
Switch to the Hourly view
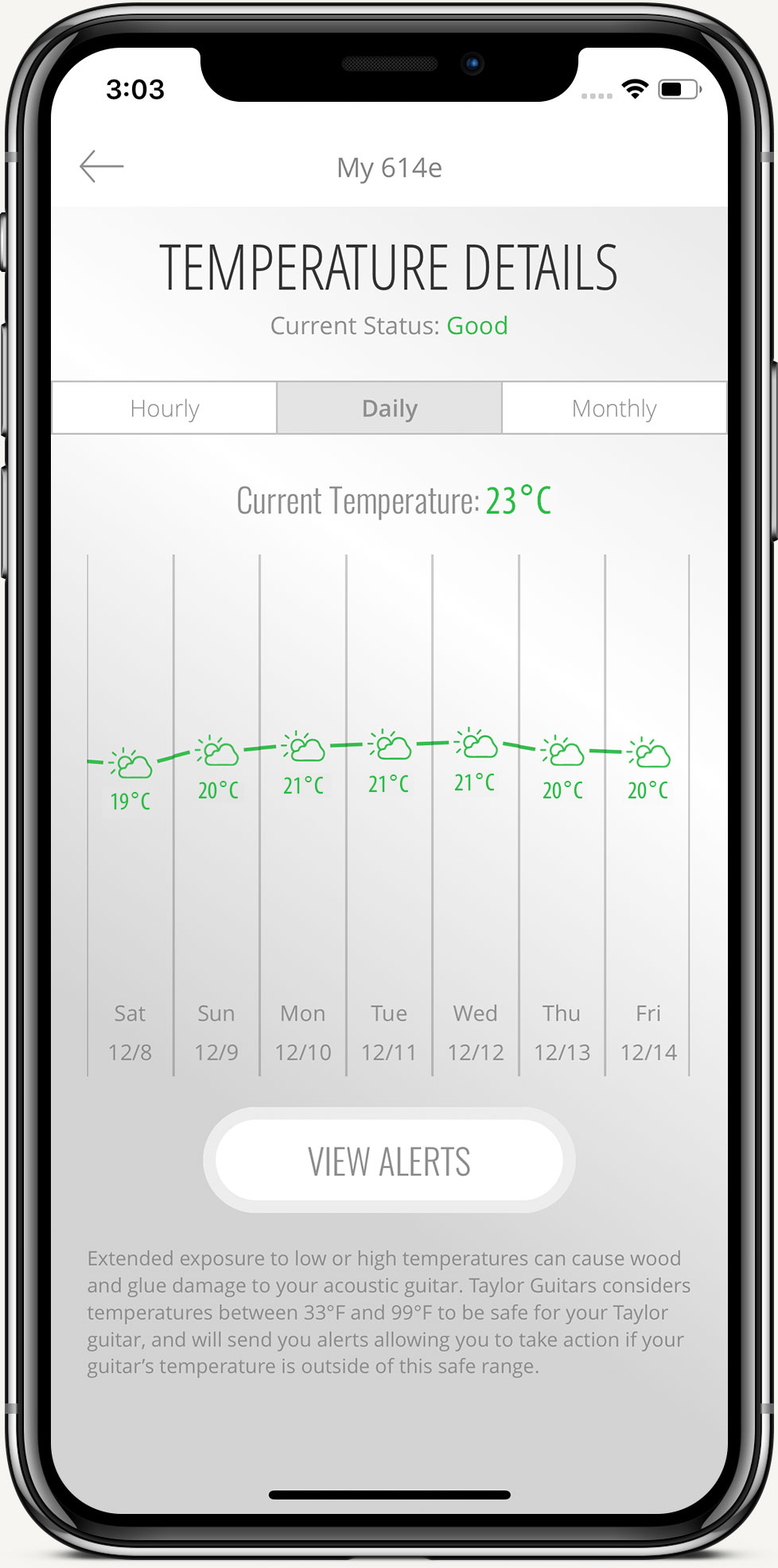(165, 408)
